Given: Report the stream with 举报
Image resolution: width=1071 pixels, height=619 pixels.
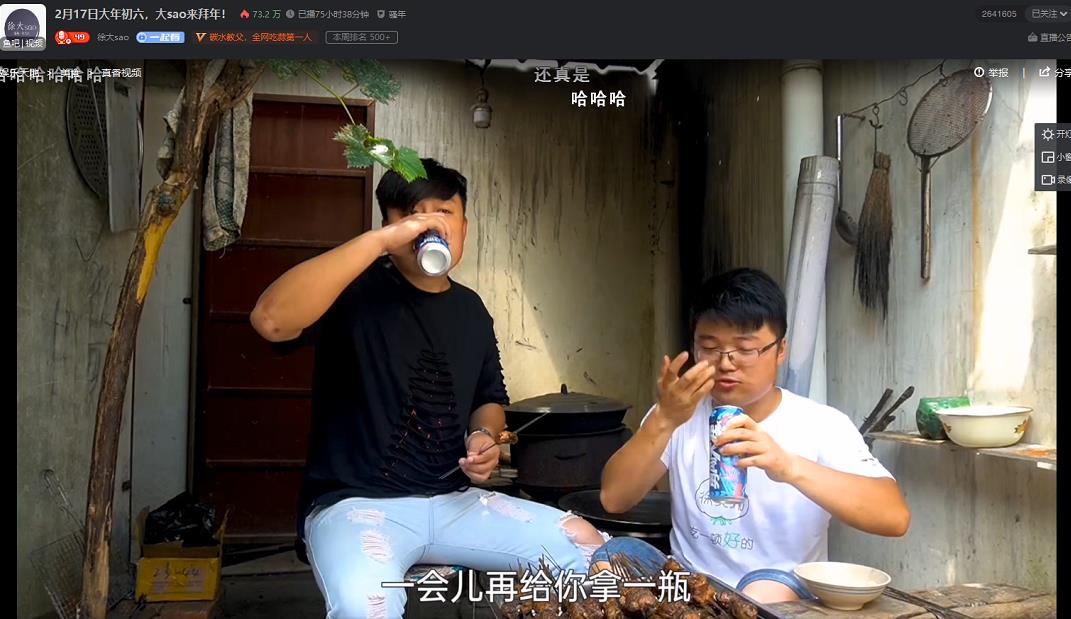Looking at the screenshot, I should click(992, 73).
